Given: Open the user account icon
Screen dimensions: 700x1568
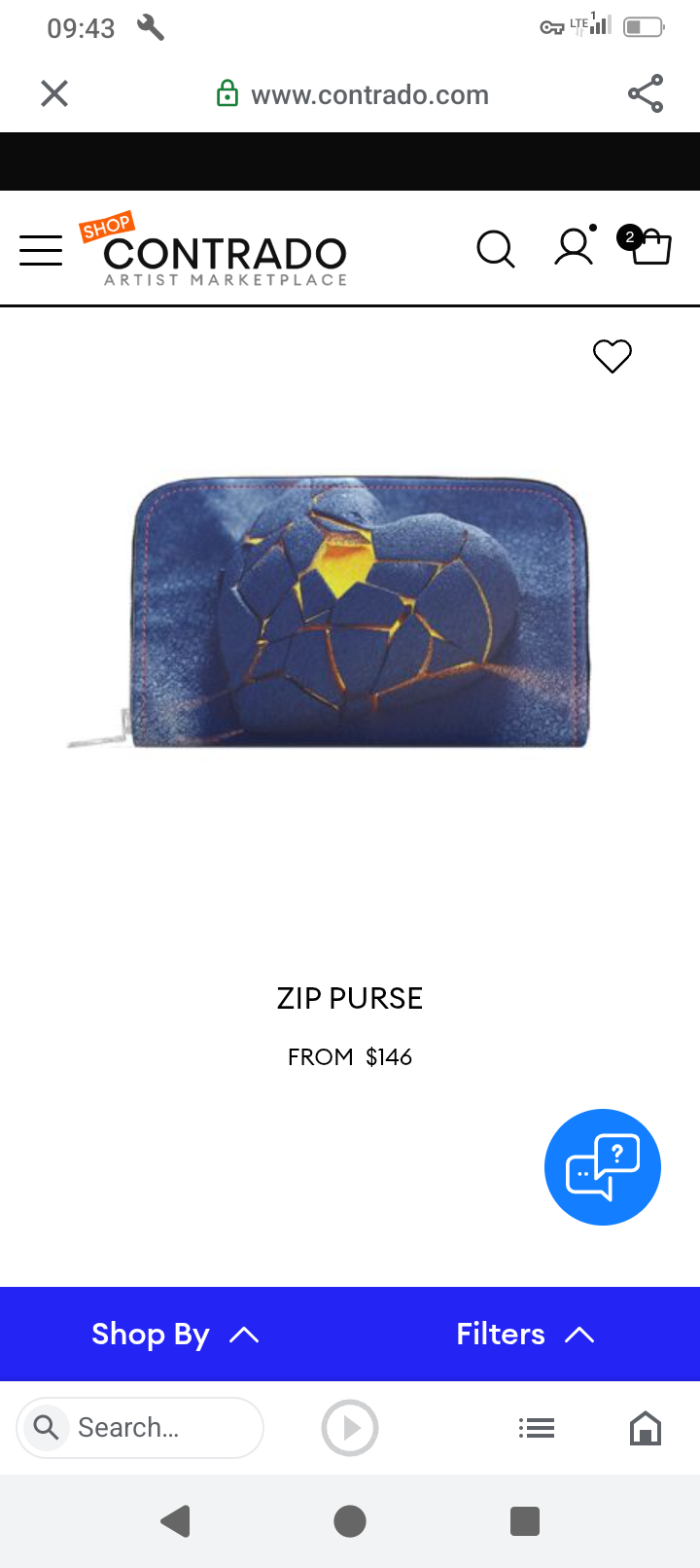Looking at the screenshot, I should pyautogui.click(x=574, y=247).
